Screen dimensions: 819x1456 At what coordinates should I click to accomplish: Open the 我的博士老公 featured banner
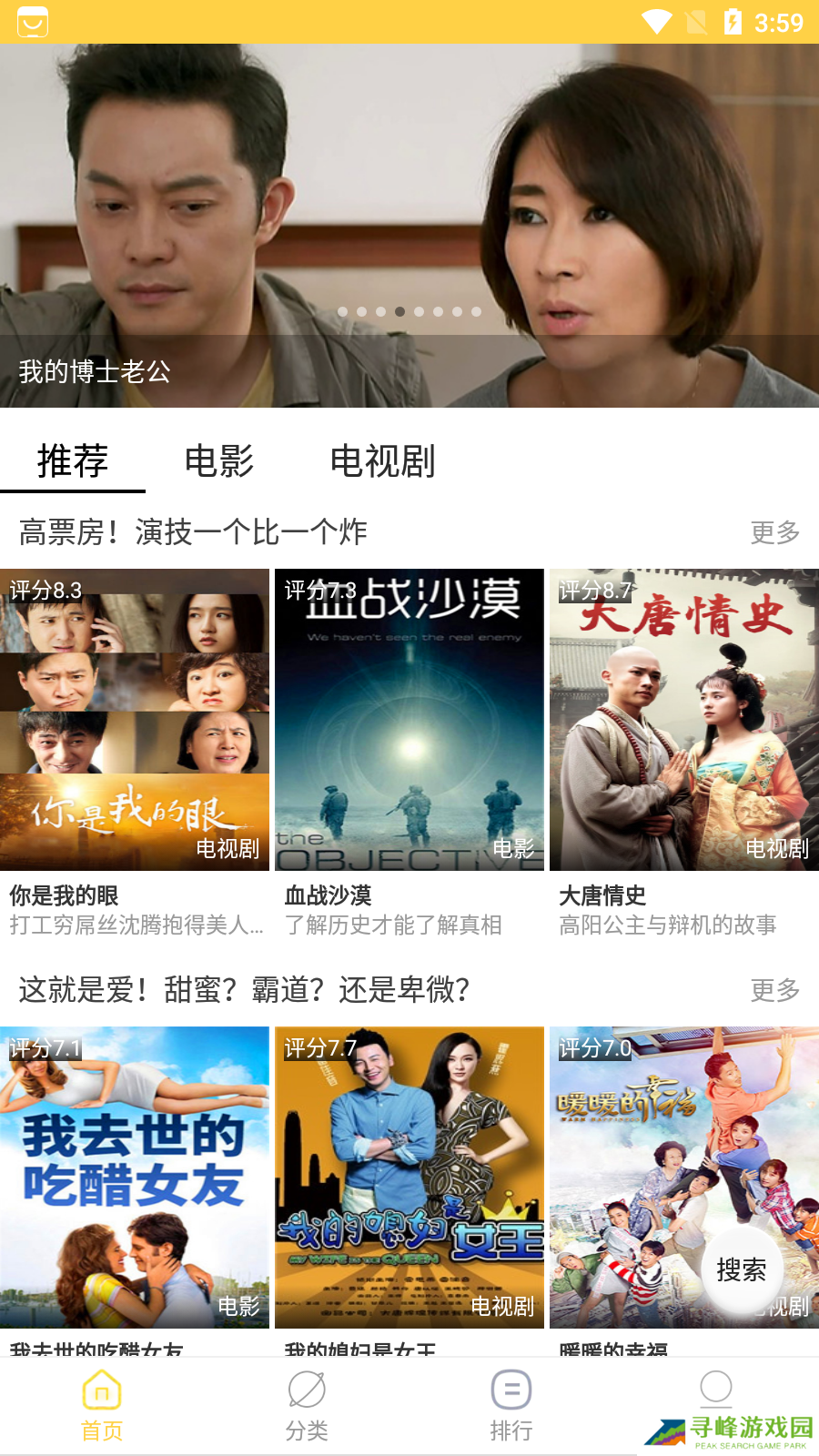[409, 226]
